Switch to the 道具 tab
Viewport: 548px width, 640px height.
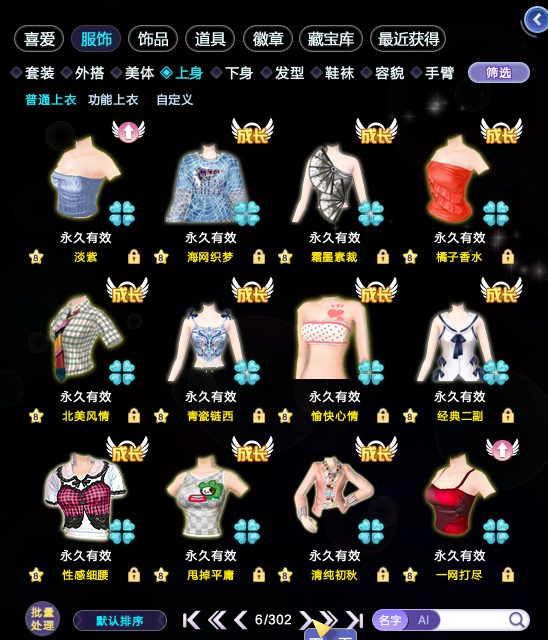click(x=210, y=39)
